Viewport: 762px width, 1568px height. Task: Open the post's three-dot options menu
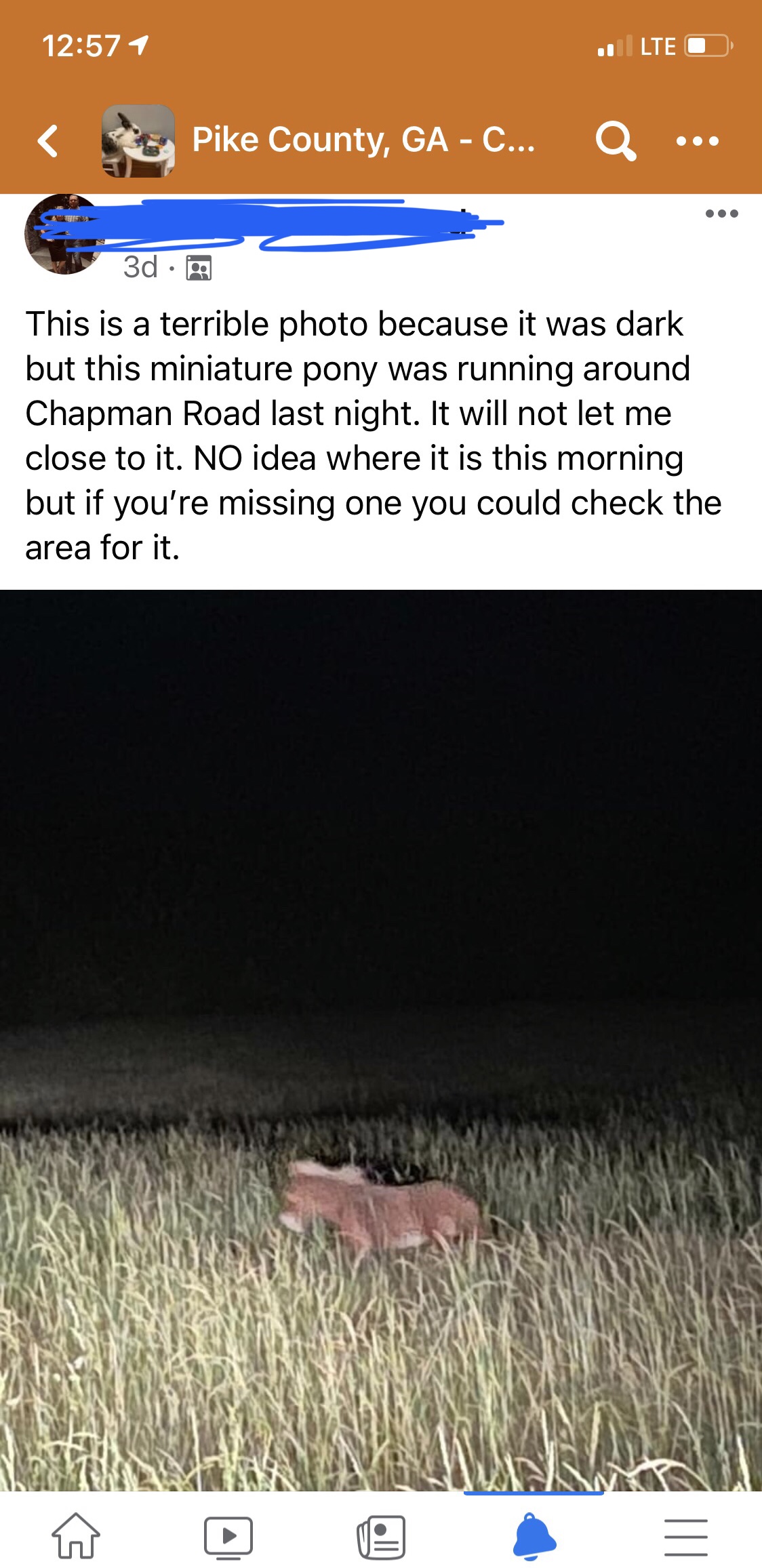[721, 214]
